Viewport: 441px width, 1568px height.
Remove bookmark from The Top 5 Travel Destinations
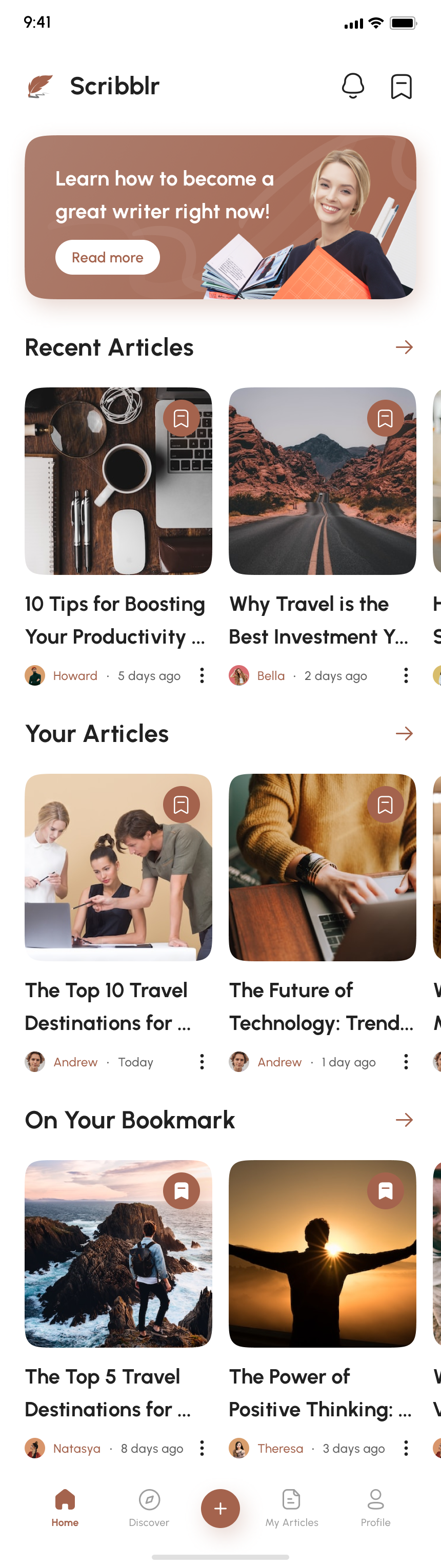tap(181, 1191)
